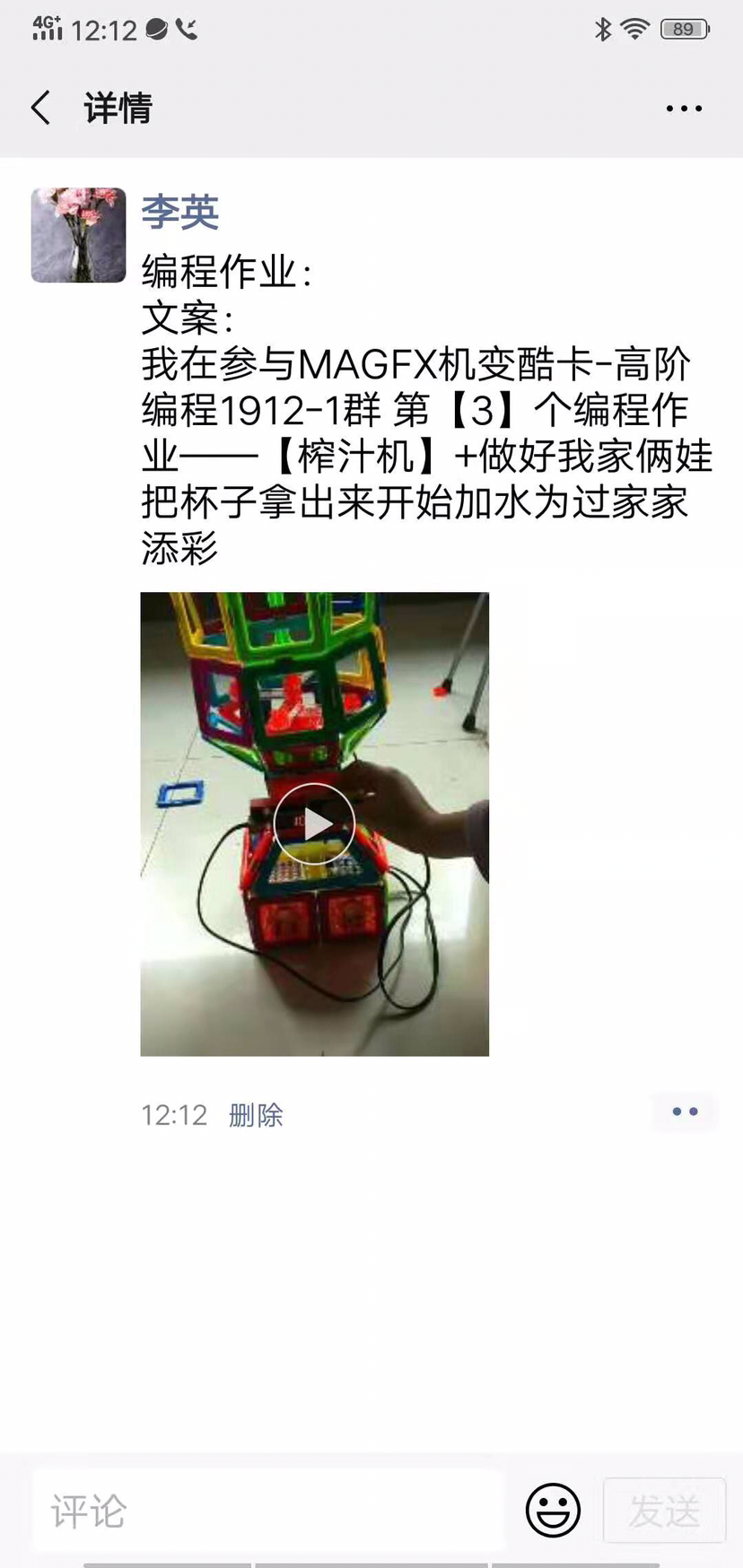Open 李英's profile picture
The image size is (743, 1568).
[79, 235]
